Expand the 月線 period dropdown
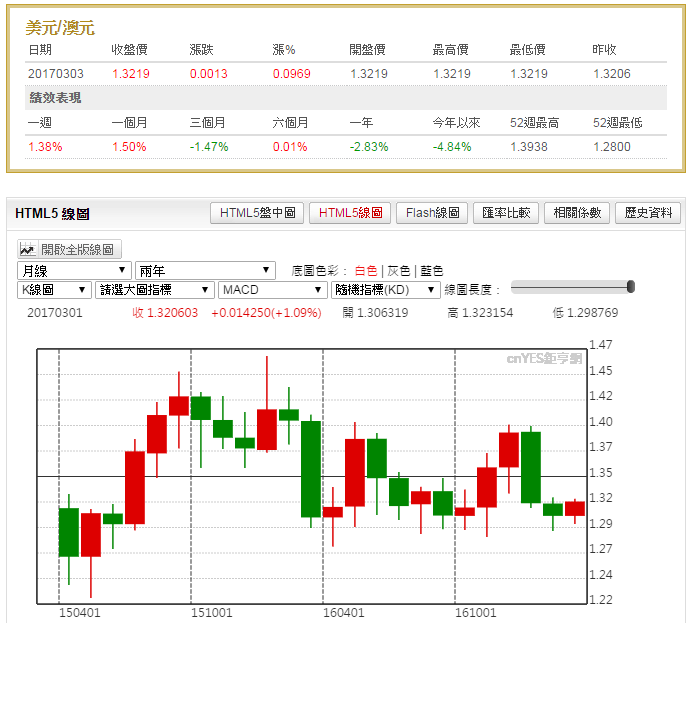691x711 pixels. tap(74, 270)
